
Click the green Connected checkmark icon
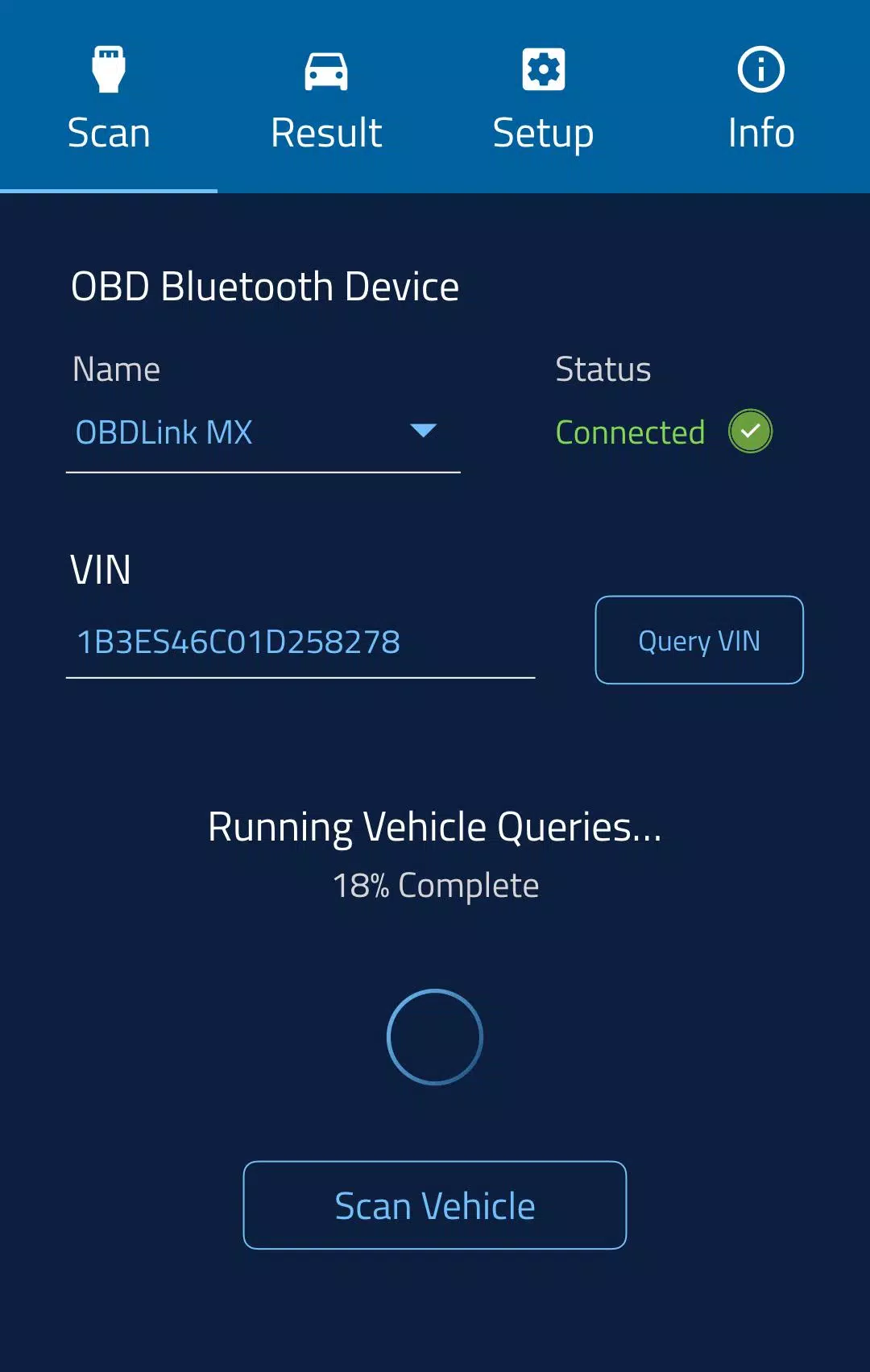coord(749,432)
